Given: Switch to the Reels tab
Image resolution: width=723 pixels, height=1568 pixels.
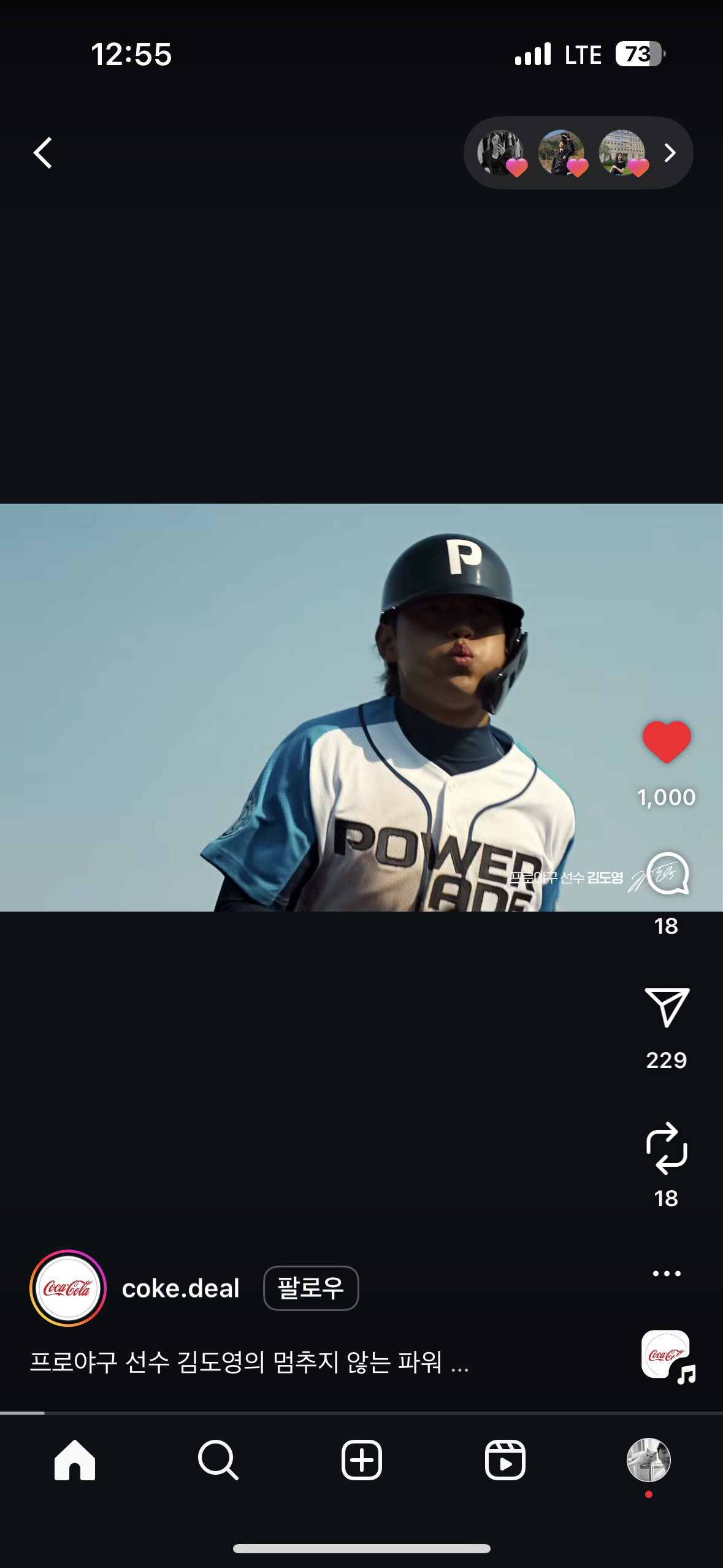Looking at the screenshot, I should pos(505,1460).
